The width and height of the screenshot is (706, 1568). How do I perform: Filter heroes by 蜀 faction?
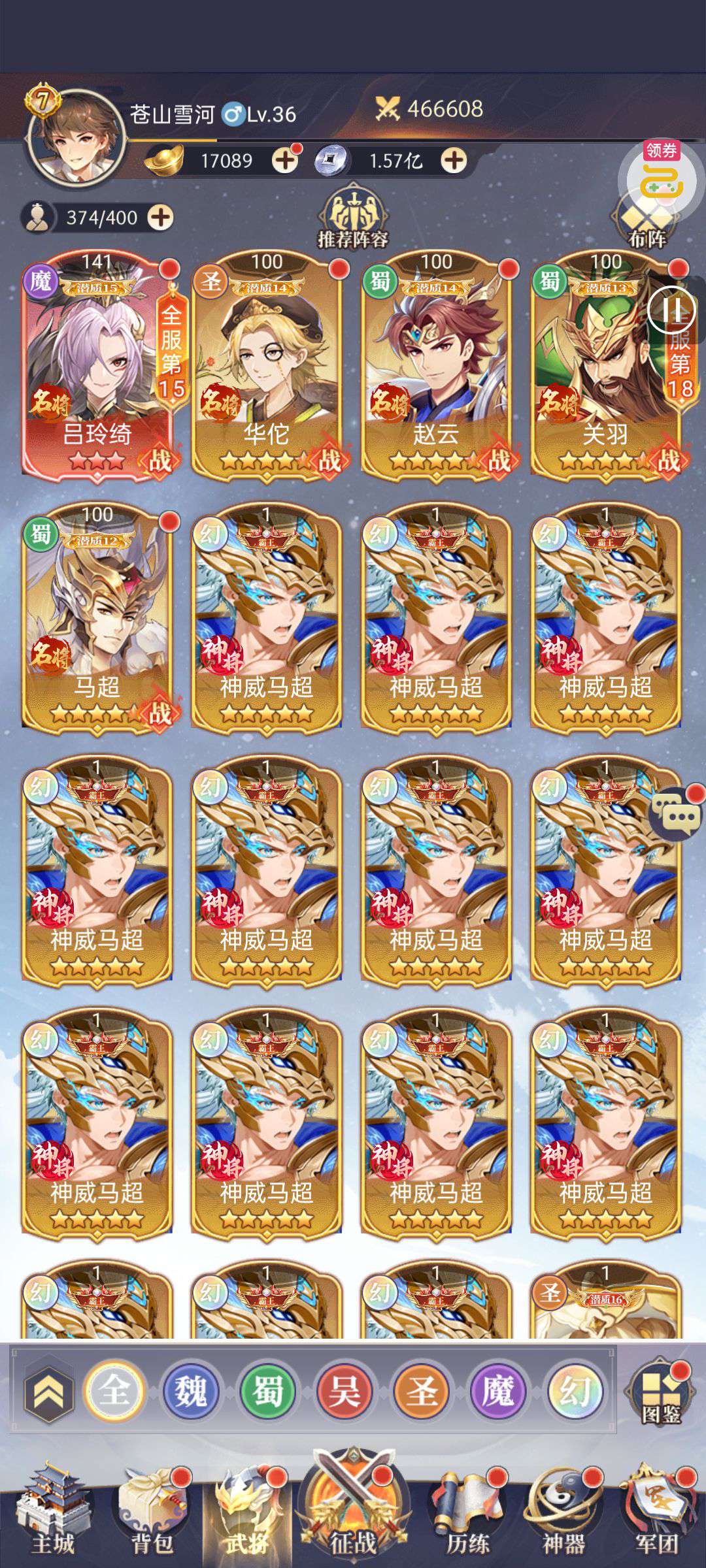coord(267,1390)
